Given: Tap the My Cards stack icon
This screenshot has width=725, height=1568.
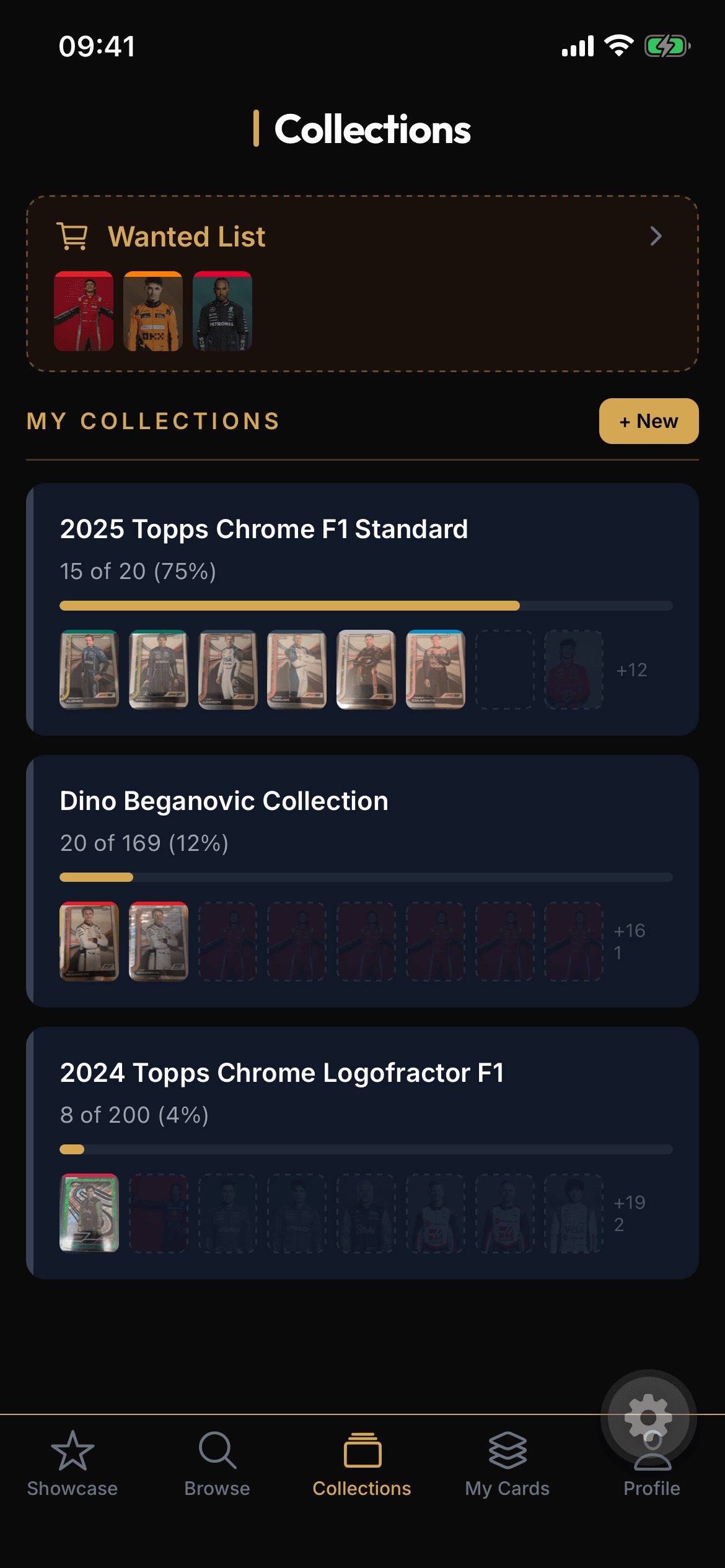Looking at the screenshot, I should [507, 1449].
